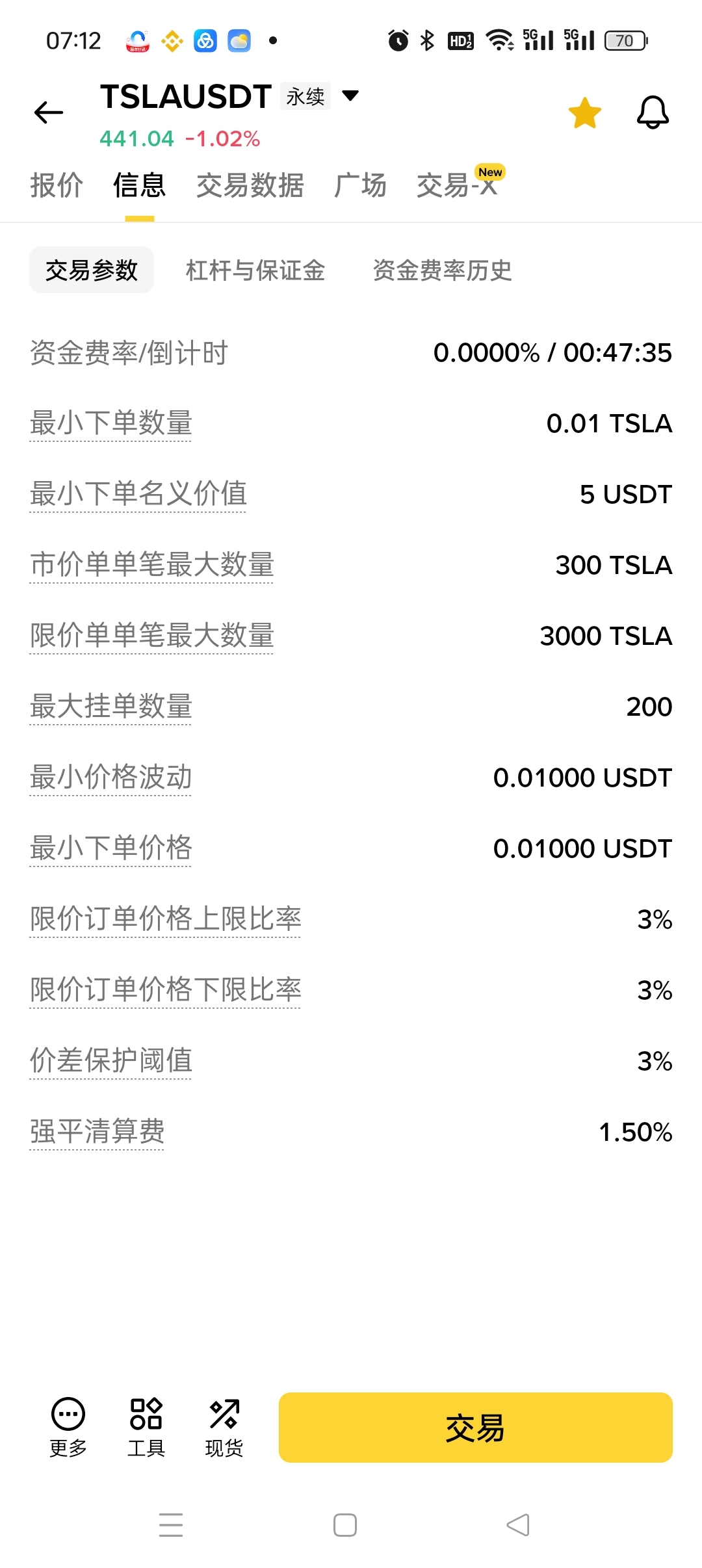Switch to the 报价 tab
The image size is (702, 1568).
tap(57, 185)
